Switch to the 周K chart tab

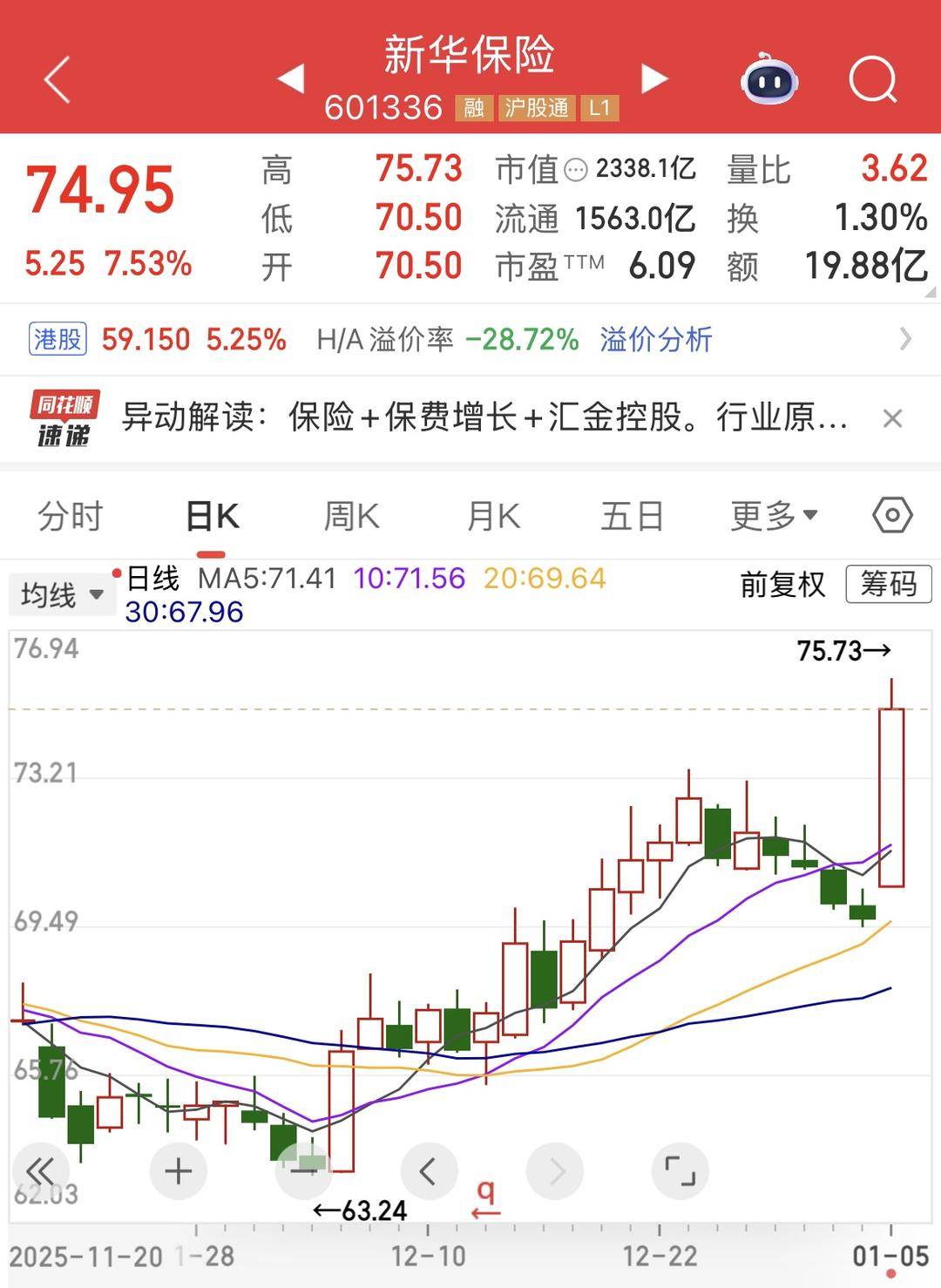[x=351, y=516]
